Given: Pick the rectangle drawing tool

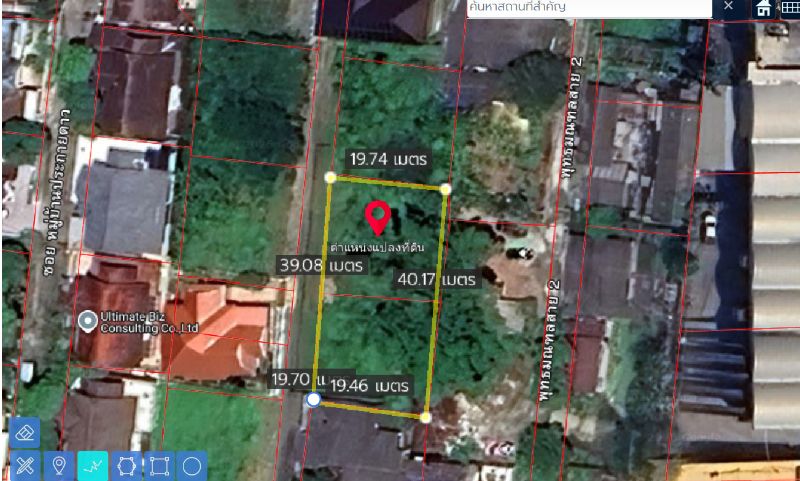Looking at the screenshot, I should pyautogui.click(x=159, y=466).
